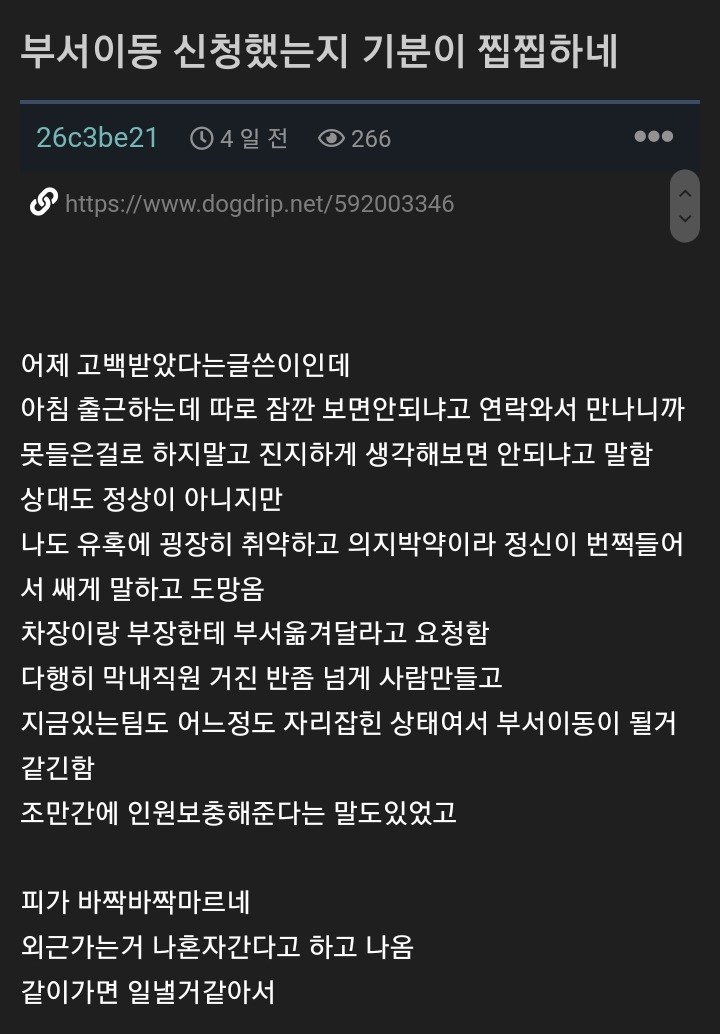Open the three-dot post options menu
Viewport: 720px width, 1034px height.
click(653, 137)
